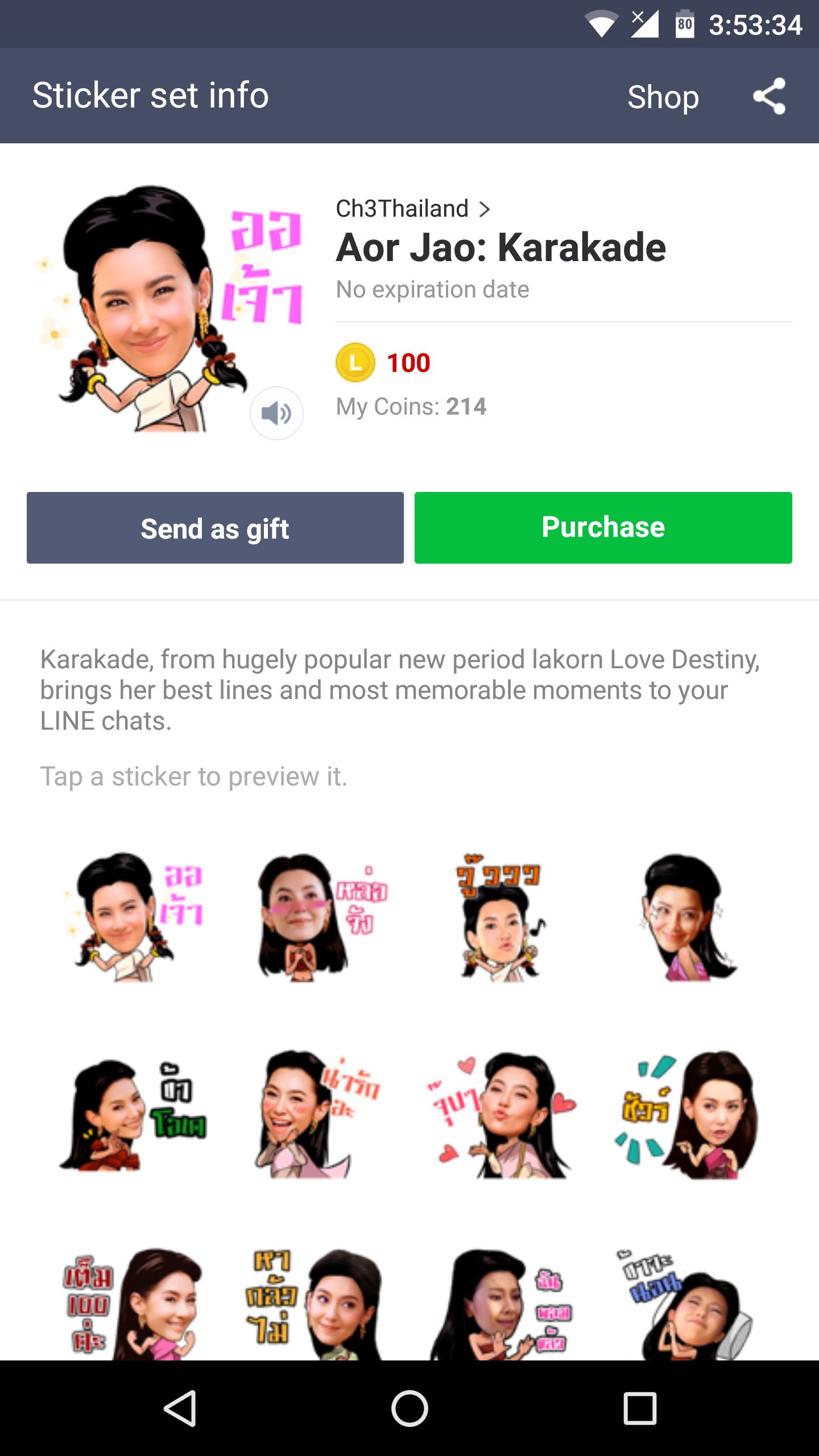This screenshot has height=1456, width=819.
Task: Preview the sleeping sticker with pillow
Action: point(688,1304)
